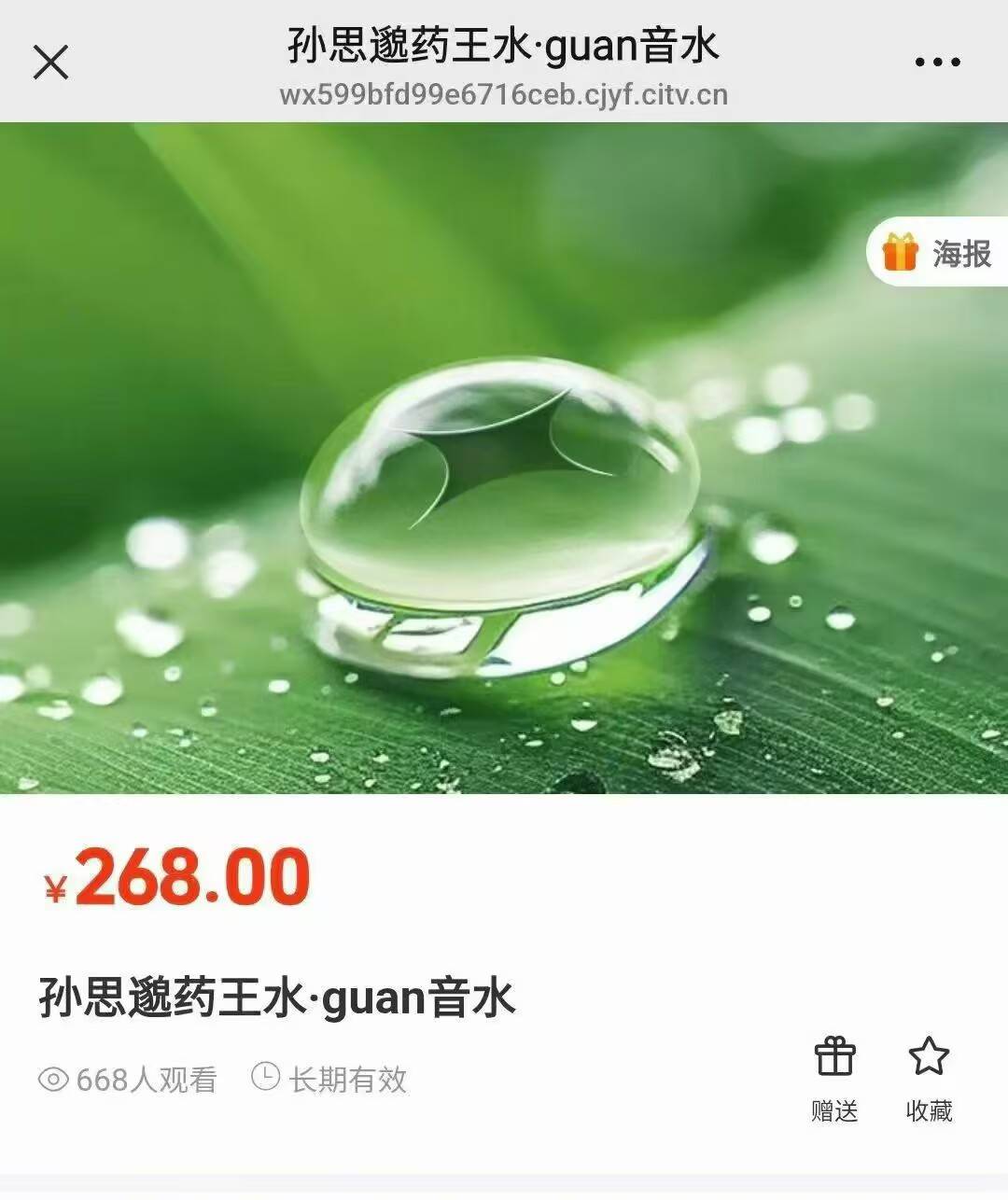
Task: Close the product webpage
Action: pos(50,63)
